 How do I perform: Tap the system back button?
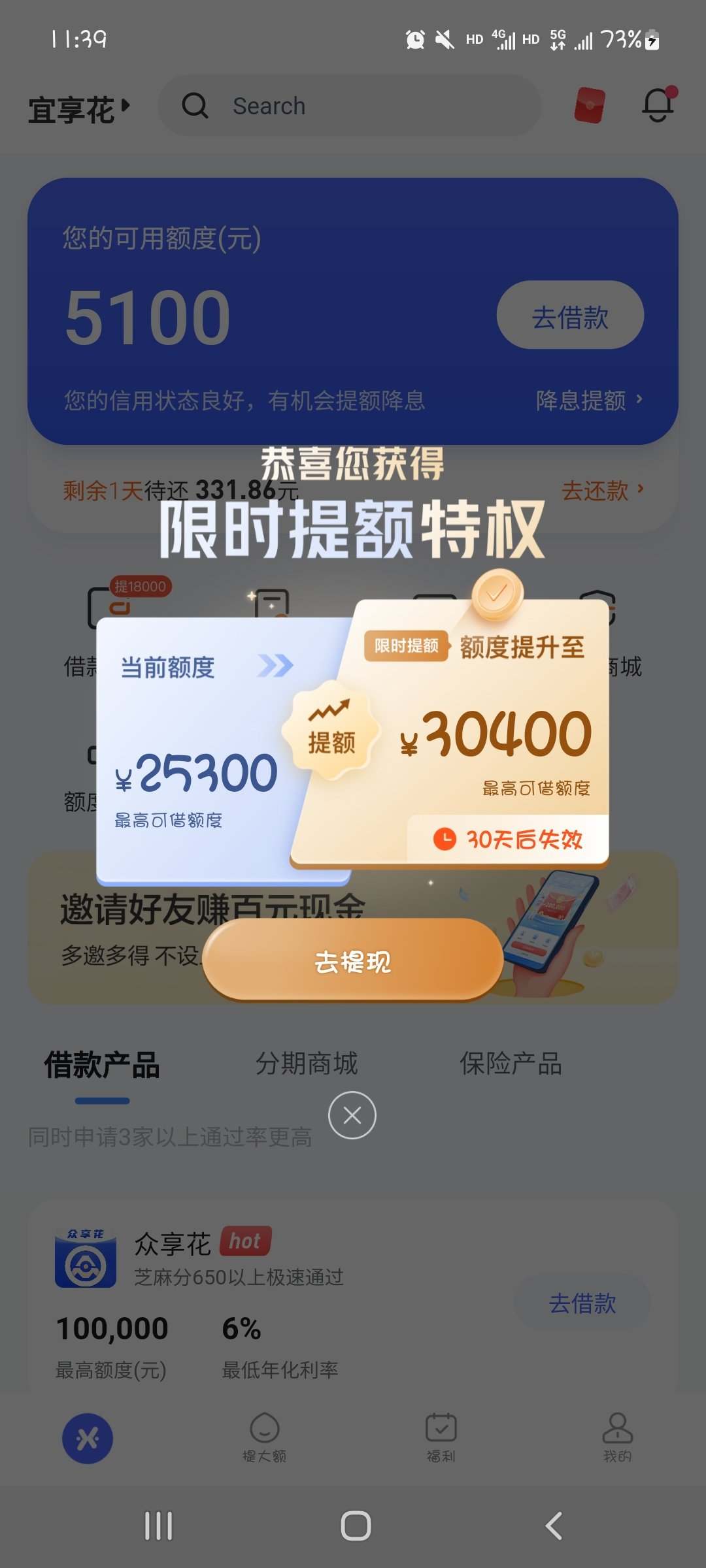[553, 1526]
